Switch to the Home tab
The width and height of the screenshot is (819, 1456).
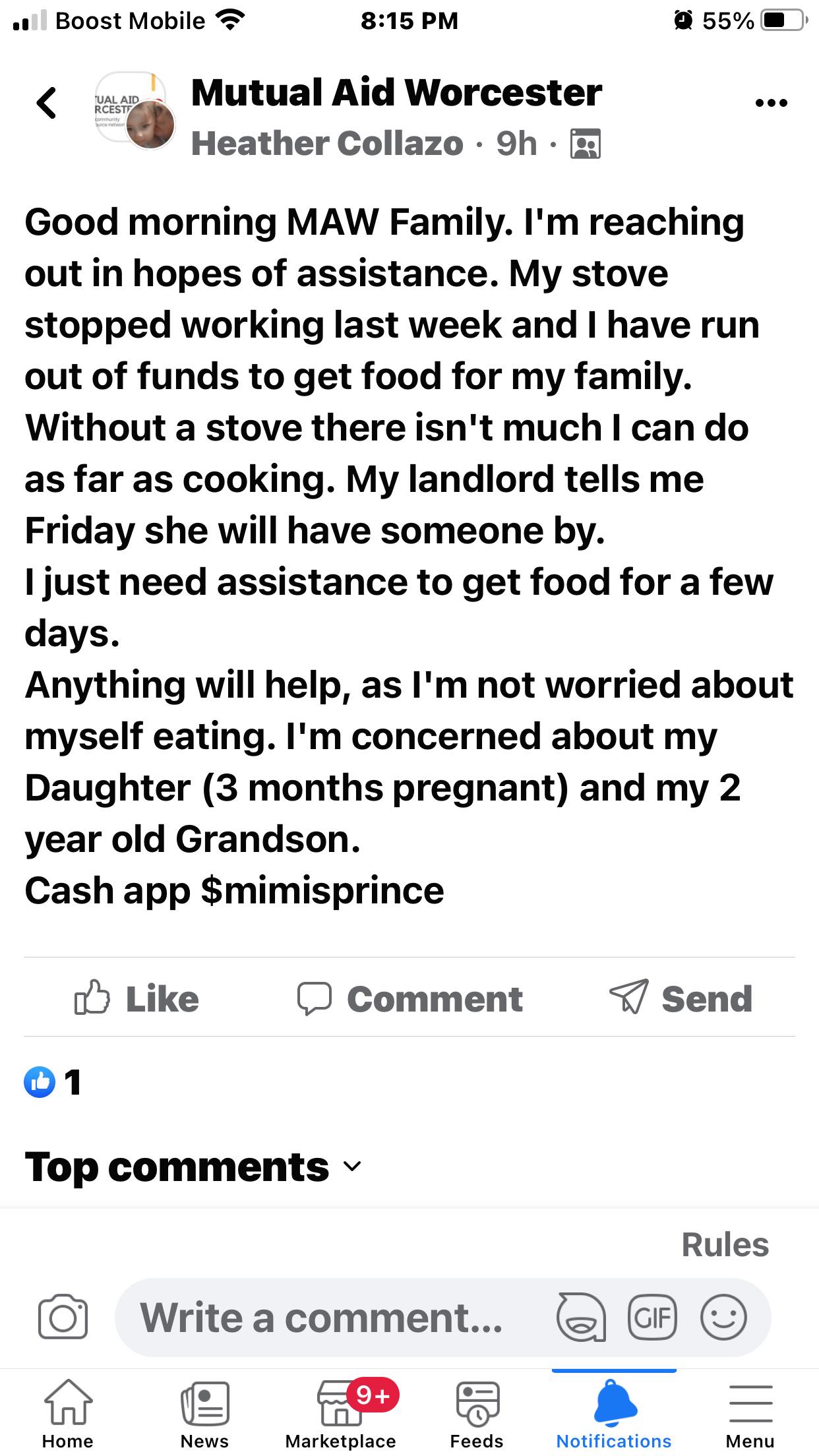(x=68, y=1414)
